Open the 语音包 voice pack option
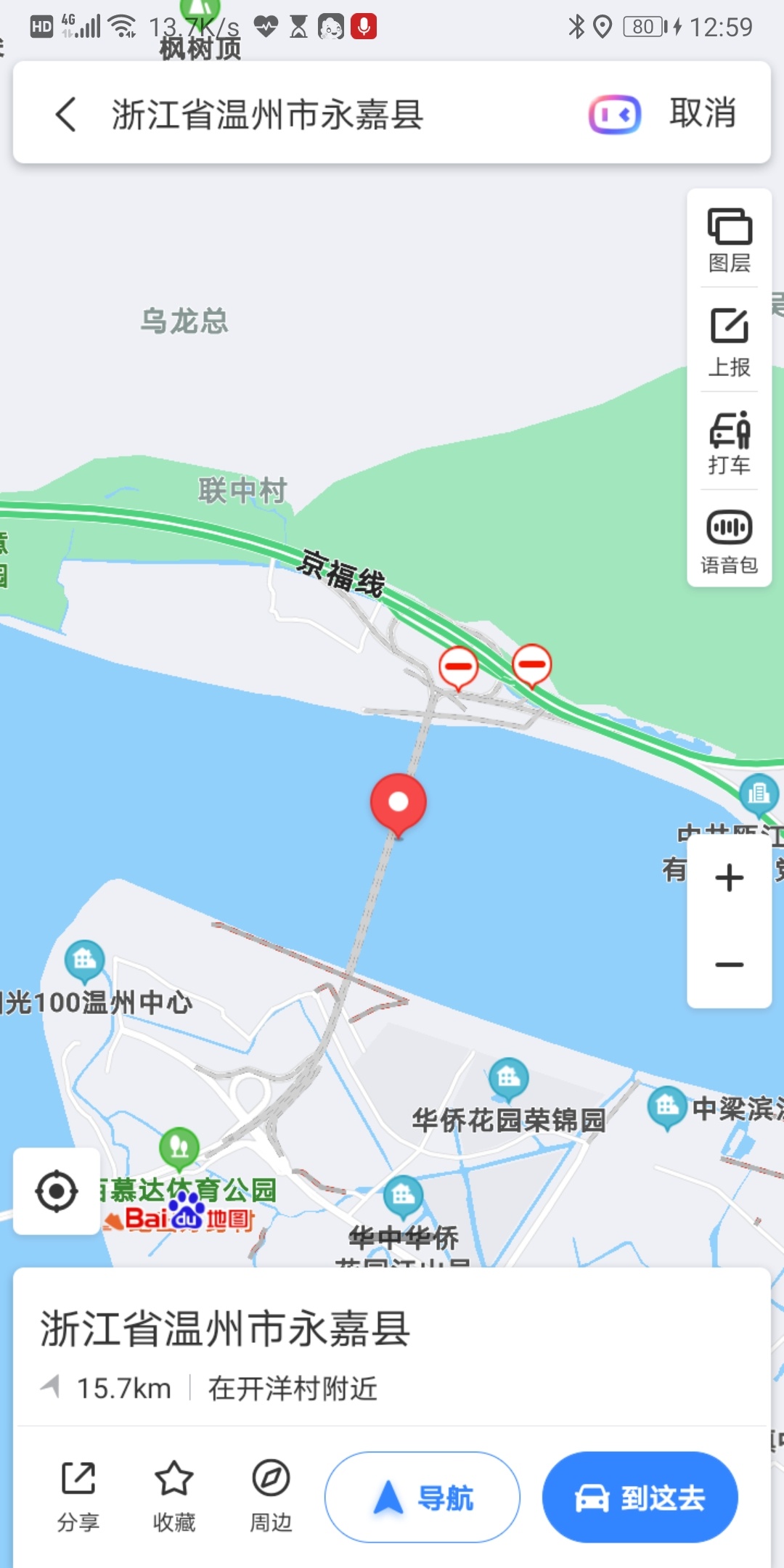 pyautogui.click(x=729, y=541)
